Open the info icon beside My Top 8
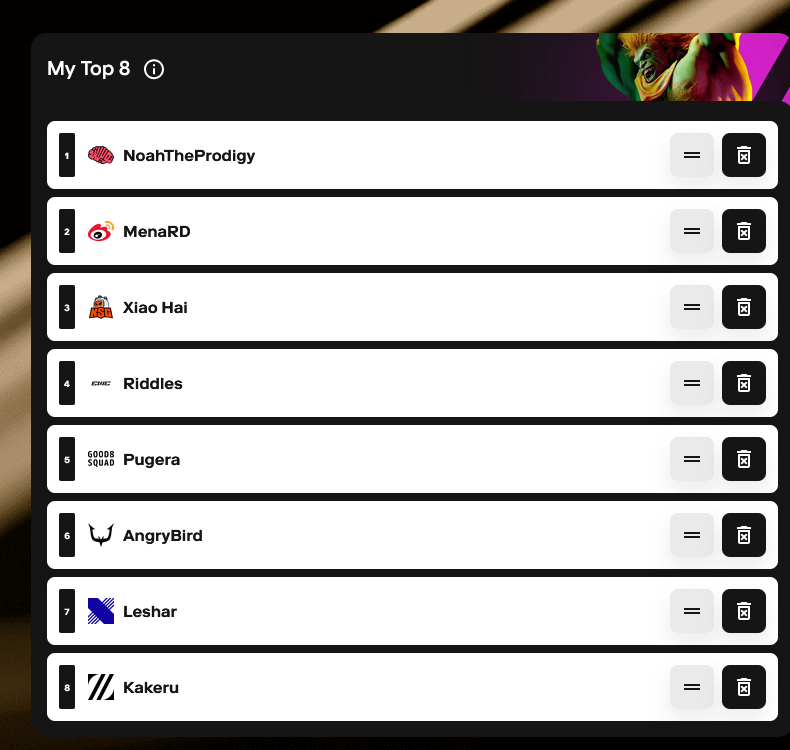 tap(154, 69)
